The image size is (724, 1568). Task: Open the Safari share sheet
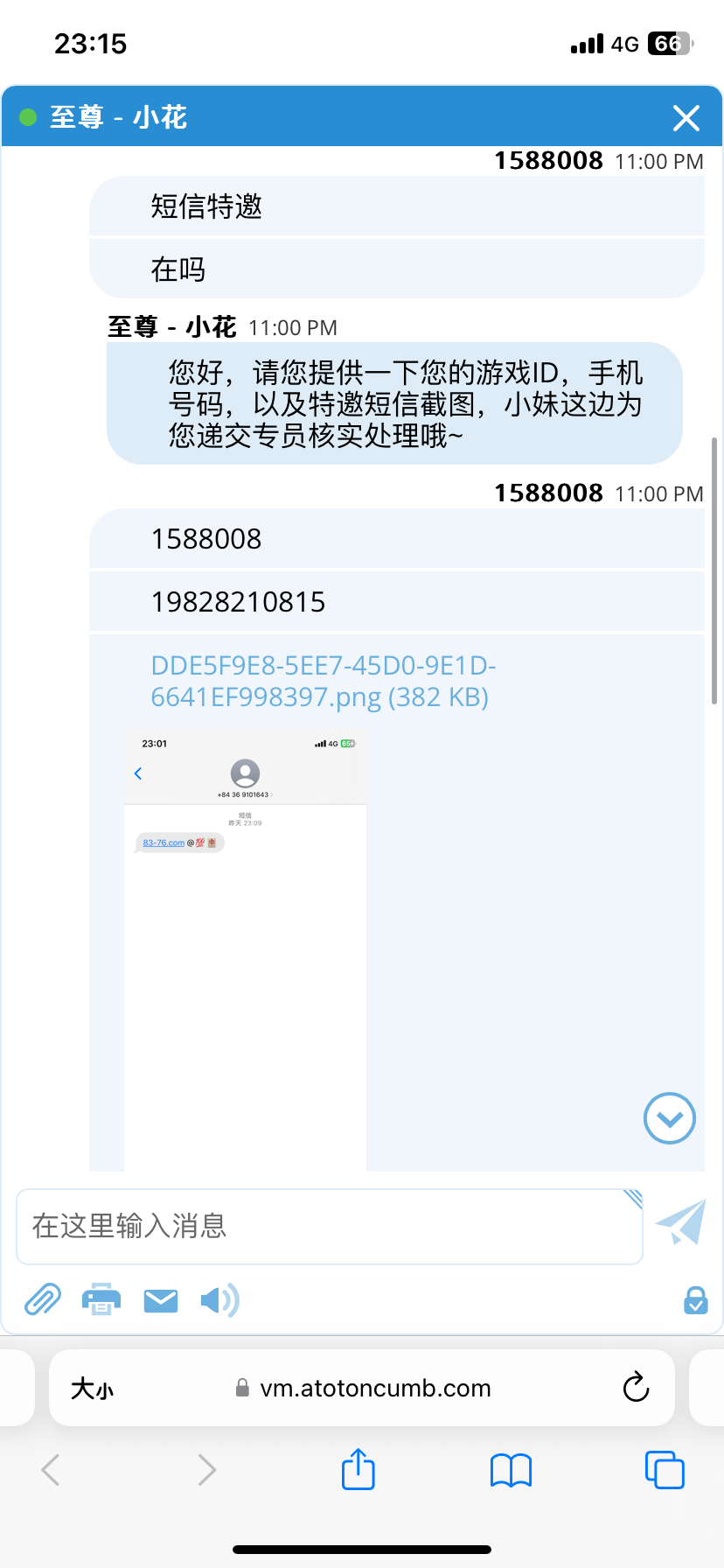click(x=358, y=1469)
